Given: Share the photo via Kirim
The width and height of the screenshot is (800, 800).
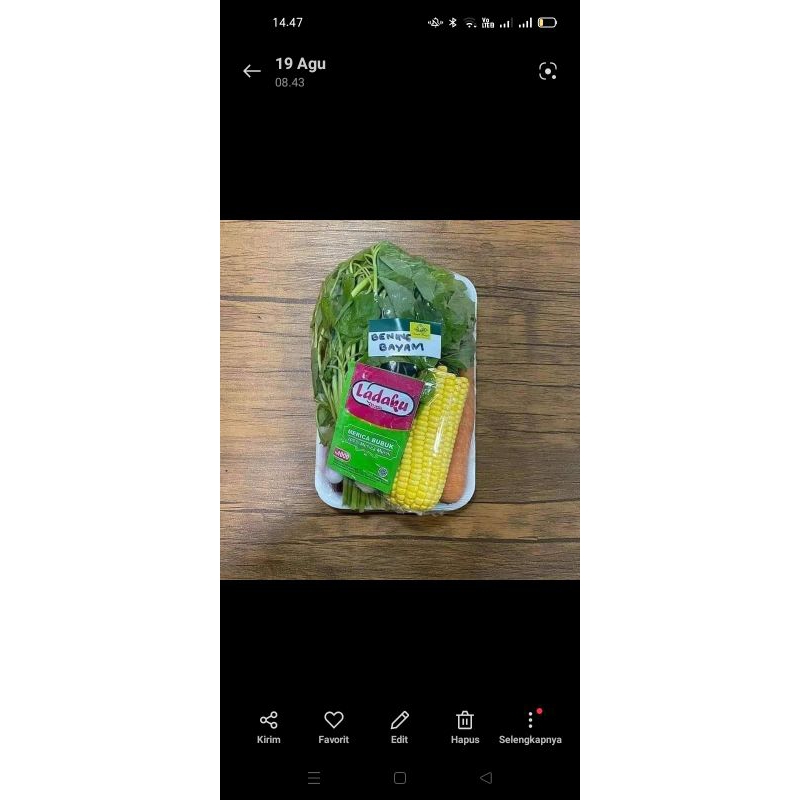Looking at the screenshot, I should (269, 727).
